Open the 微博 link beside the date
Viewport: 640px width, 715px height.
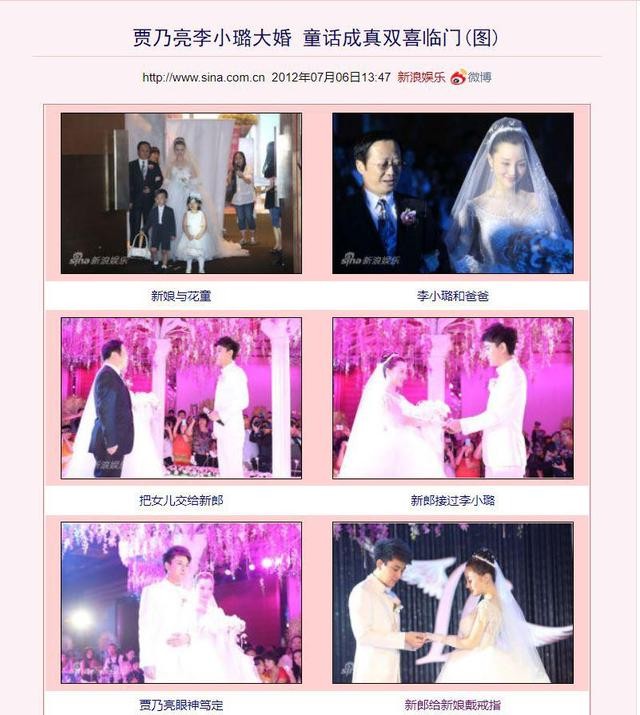pyautogui.click(x=478, y=77)
